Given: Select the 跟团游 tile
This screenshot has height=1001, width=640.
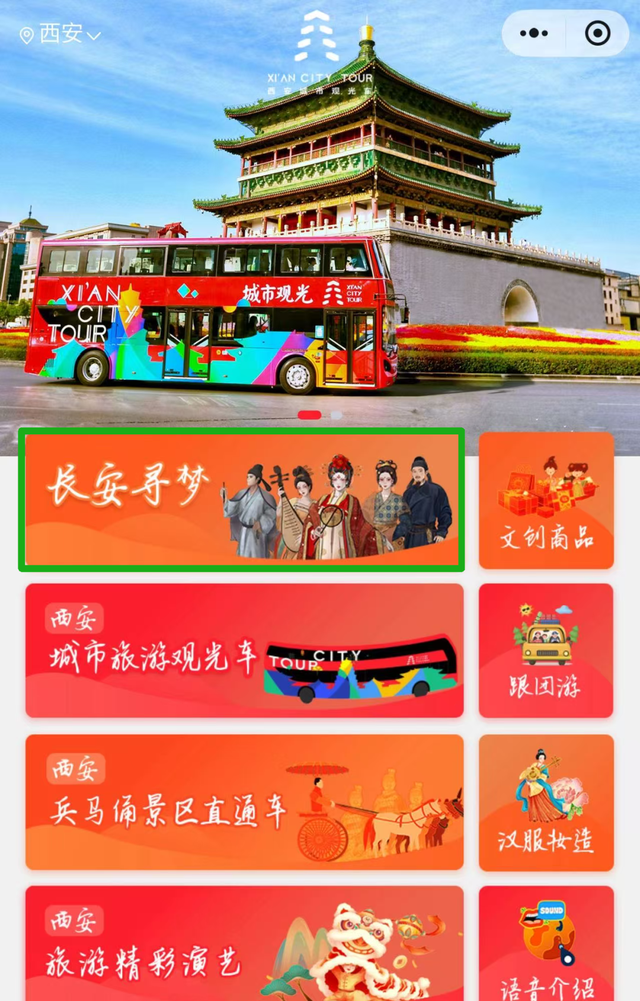Looking at the screenshot, I should (546, 651).
